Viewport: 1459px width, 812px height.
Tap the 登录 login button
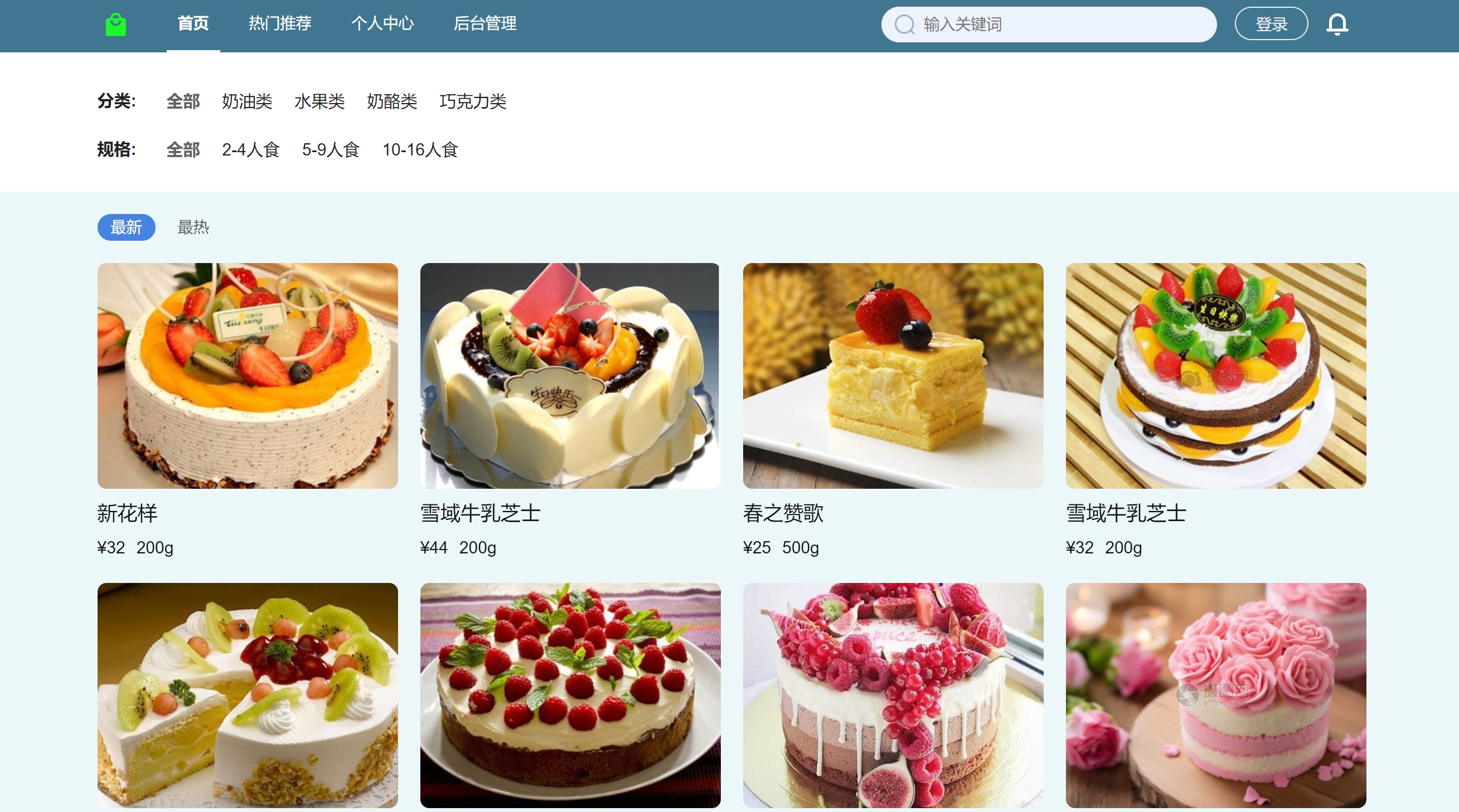click(1271, 24)
